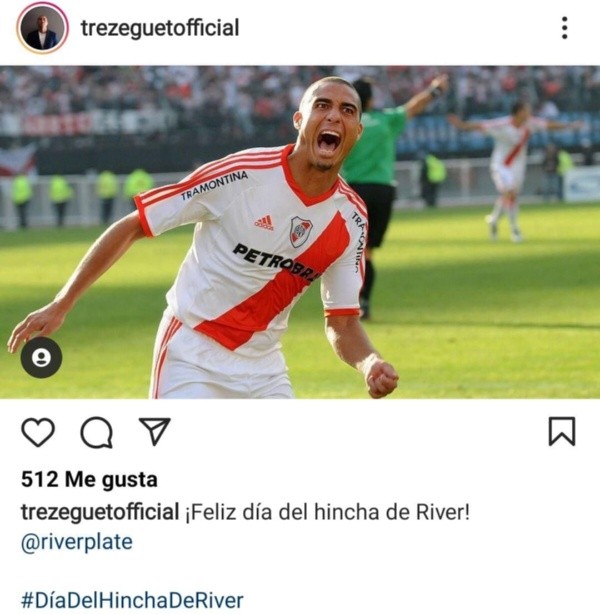Comment on the post via speech bubble
600x614 pixels.
(x=96, y=432)
